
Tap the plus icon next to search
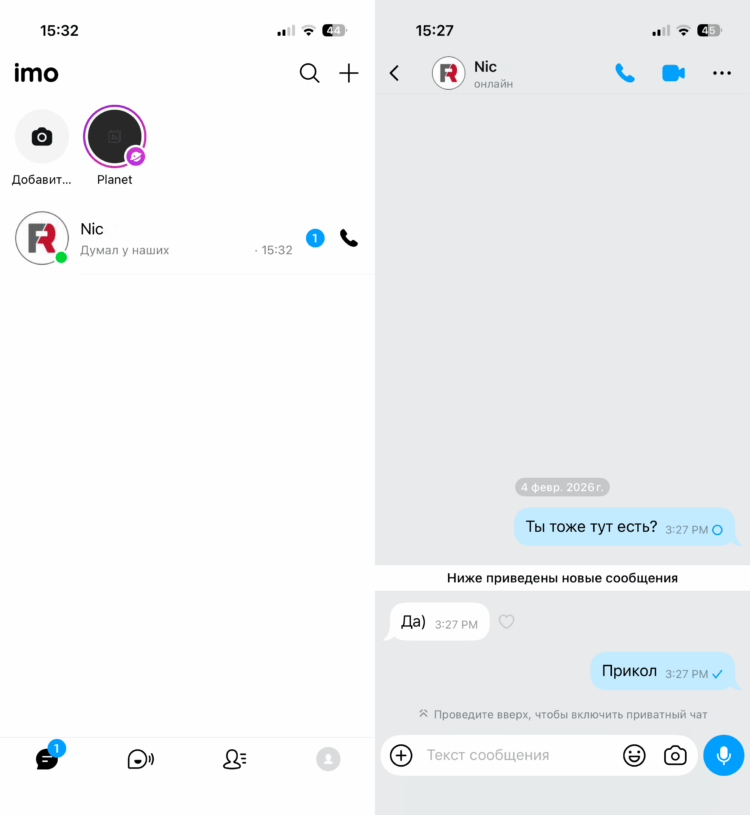pyautogui.click(x=348, y=73)
